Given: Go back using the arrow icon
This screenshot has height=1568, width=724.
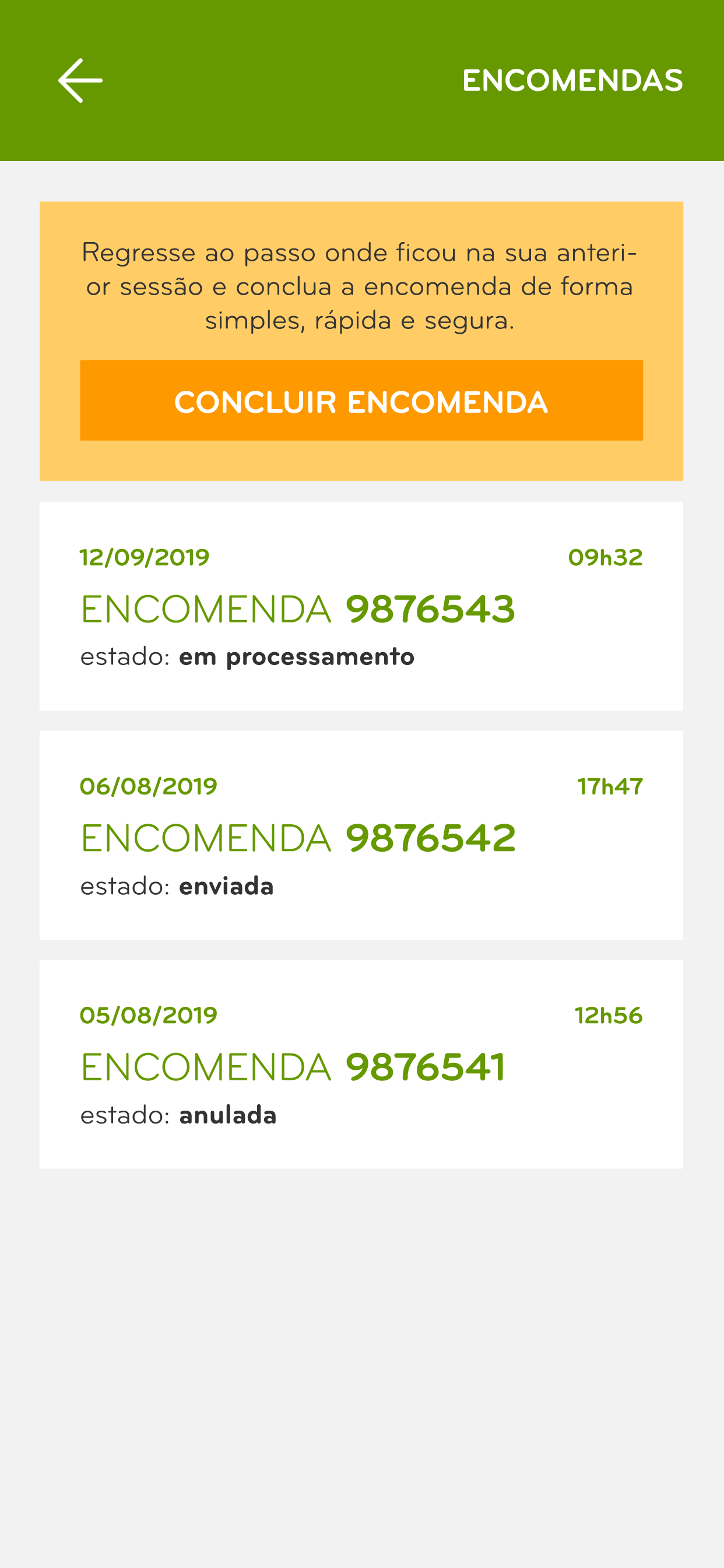Looking at the screenshot, I should click(80, 80).
